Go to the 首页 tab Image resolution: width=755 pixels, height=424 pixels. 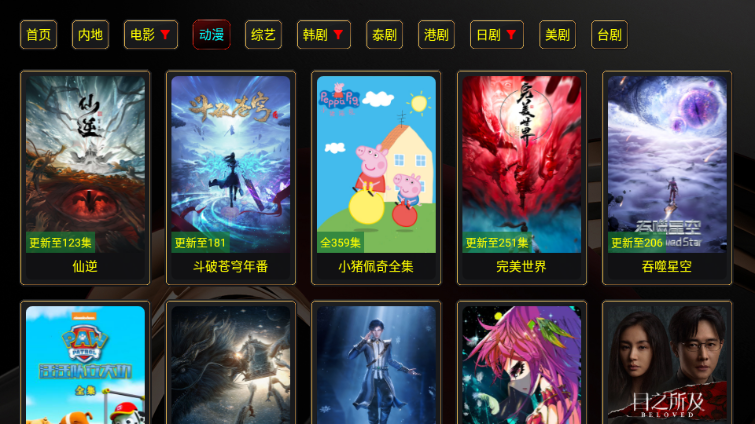[x=39, y=35]
